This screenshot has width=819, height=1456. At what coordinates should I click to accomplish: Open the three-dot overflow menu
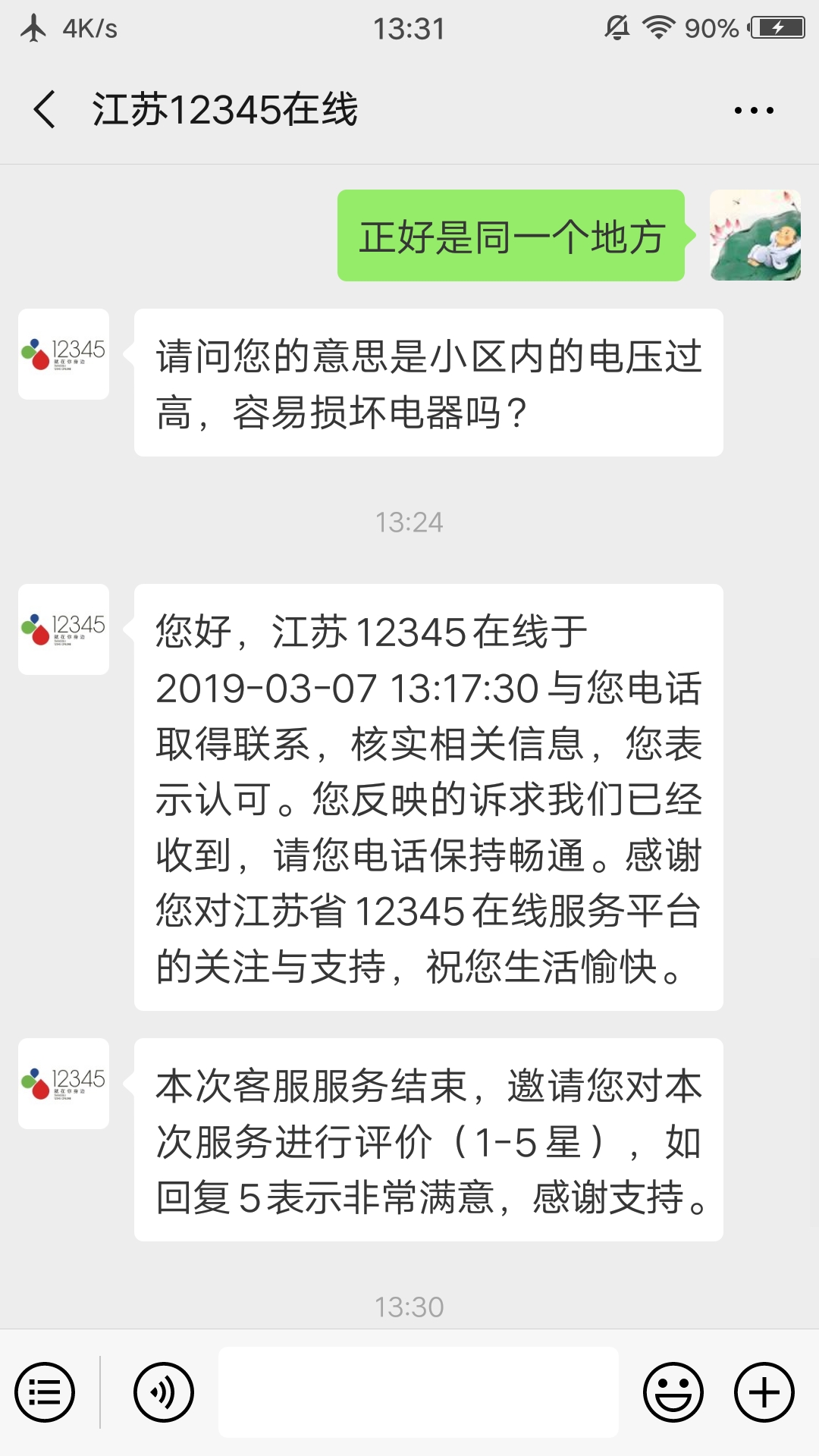754,110
